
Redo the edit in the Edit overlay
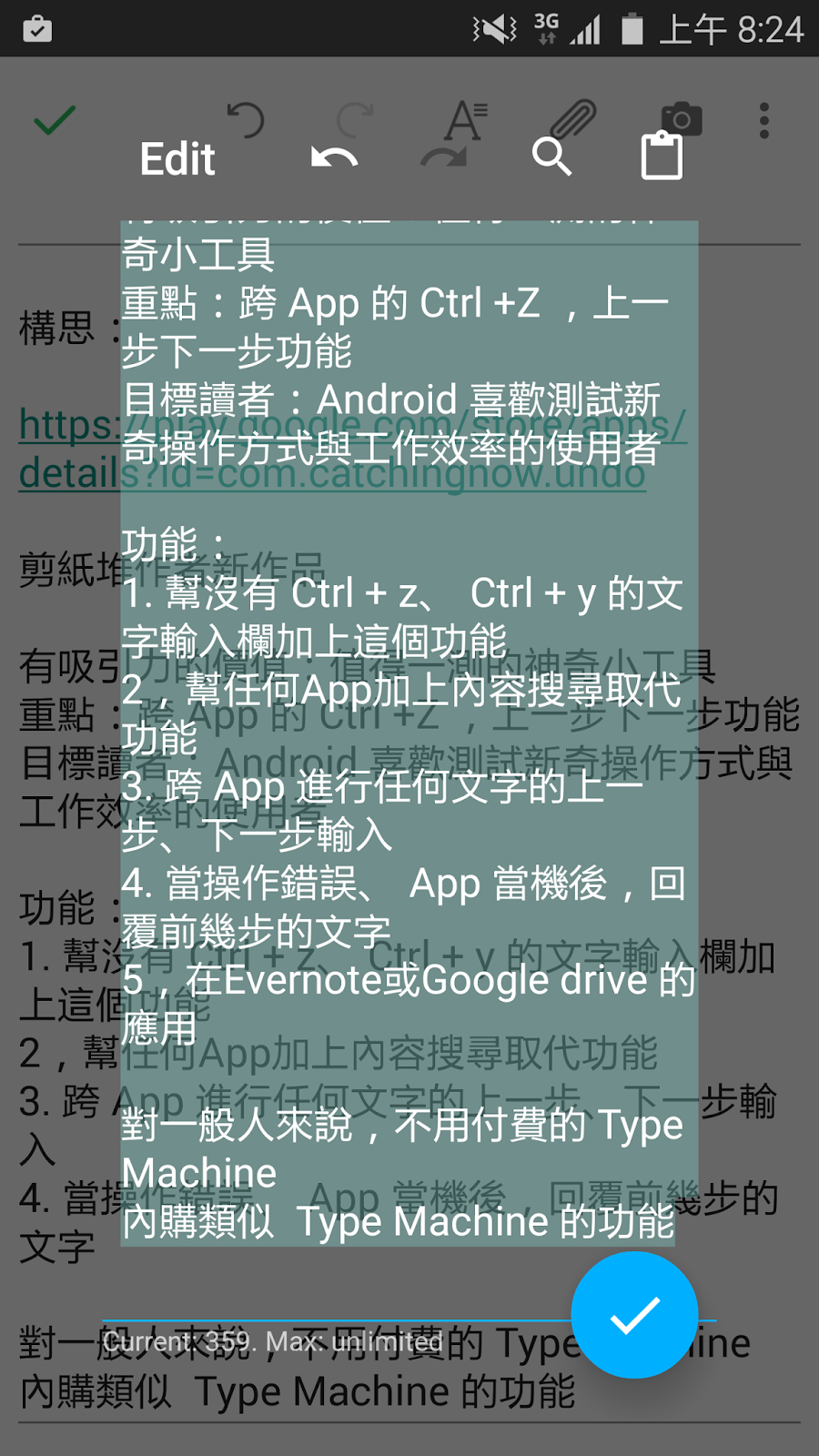click(x=443, y=158)
